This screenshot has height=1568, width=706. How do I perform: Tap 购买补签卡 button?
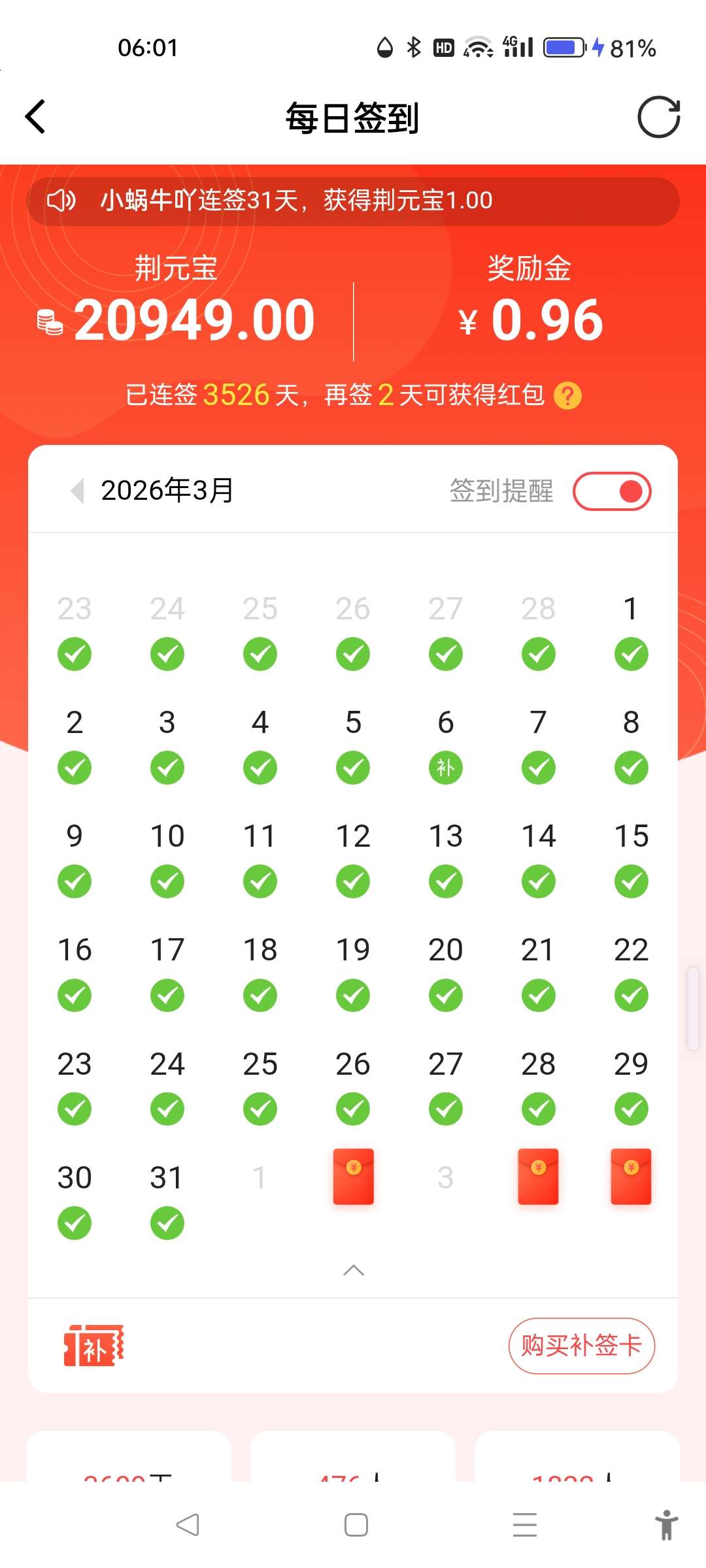pos(581,1346)
